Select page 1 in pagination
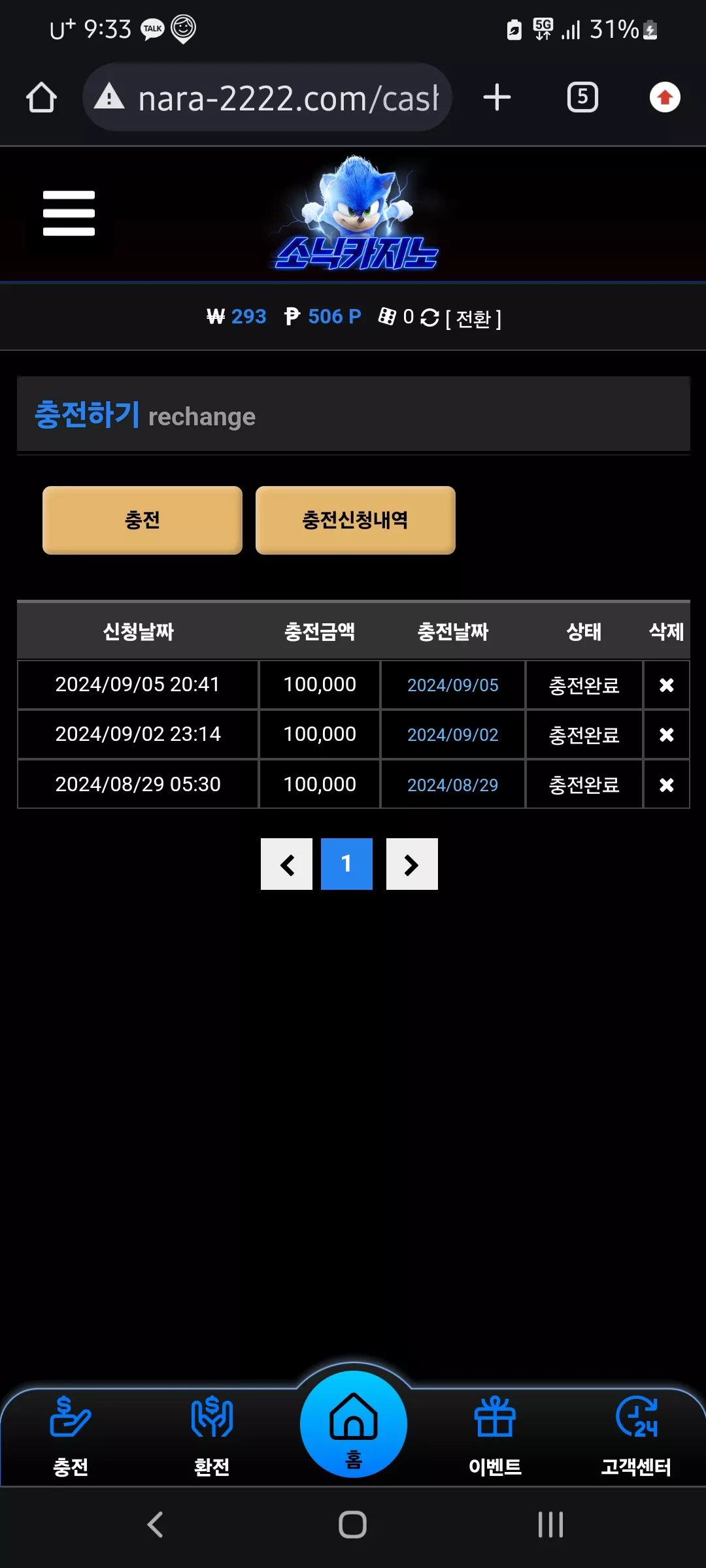 point(346,864)
